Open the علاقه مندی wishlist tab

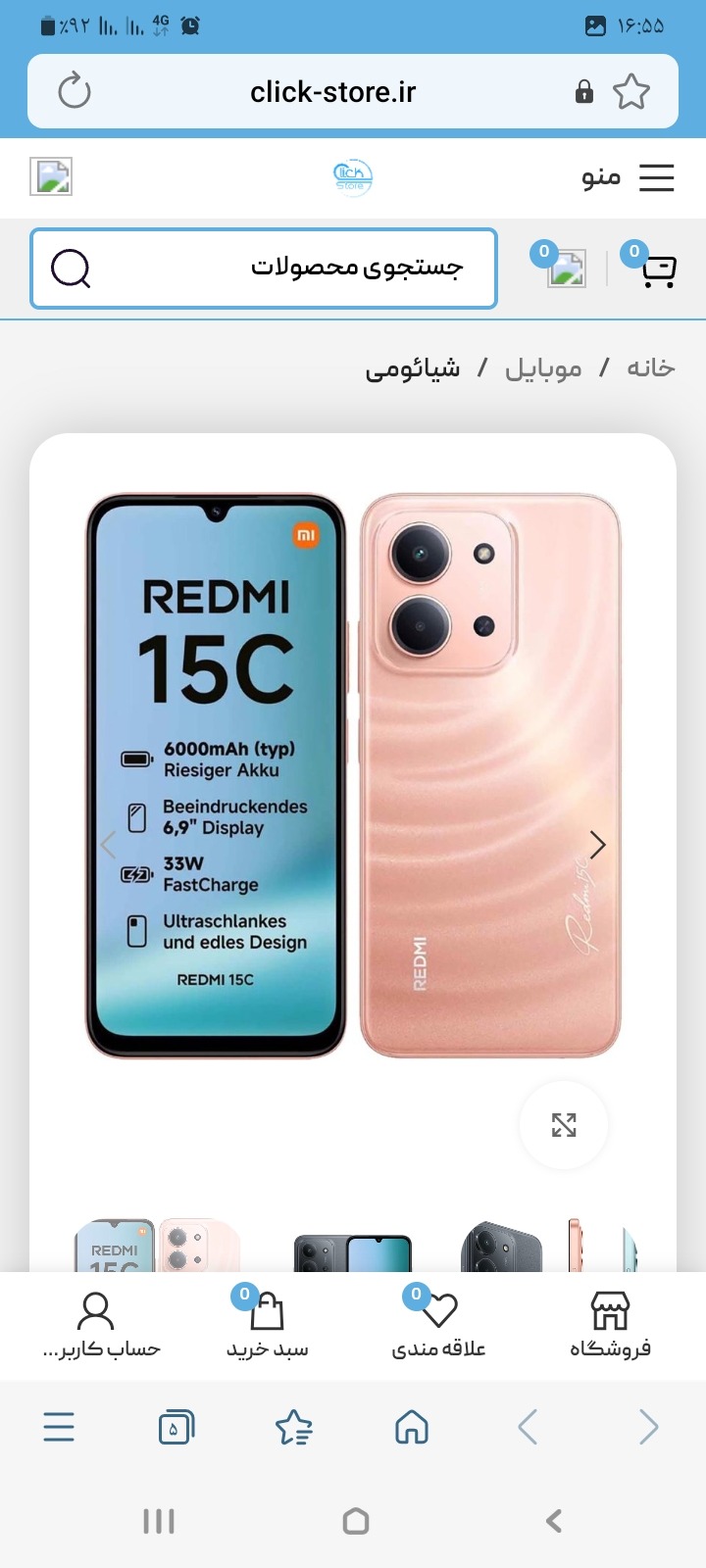pos(438,1325)
